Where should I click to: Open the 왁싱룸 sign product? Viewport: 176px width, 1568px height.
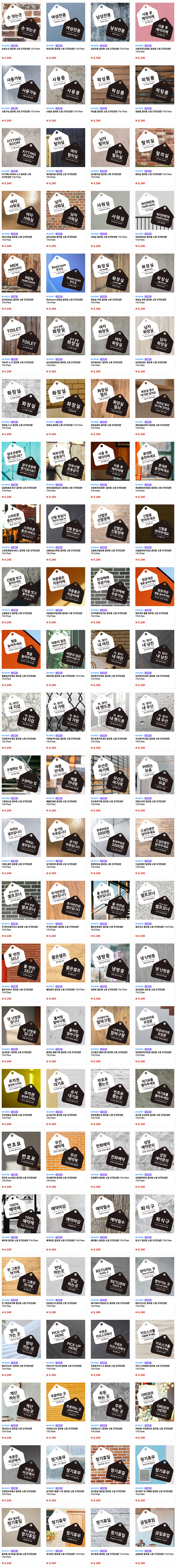click(x=110, y=85)
